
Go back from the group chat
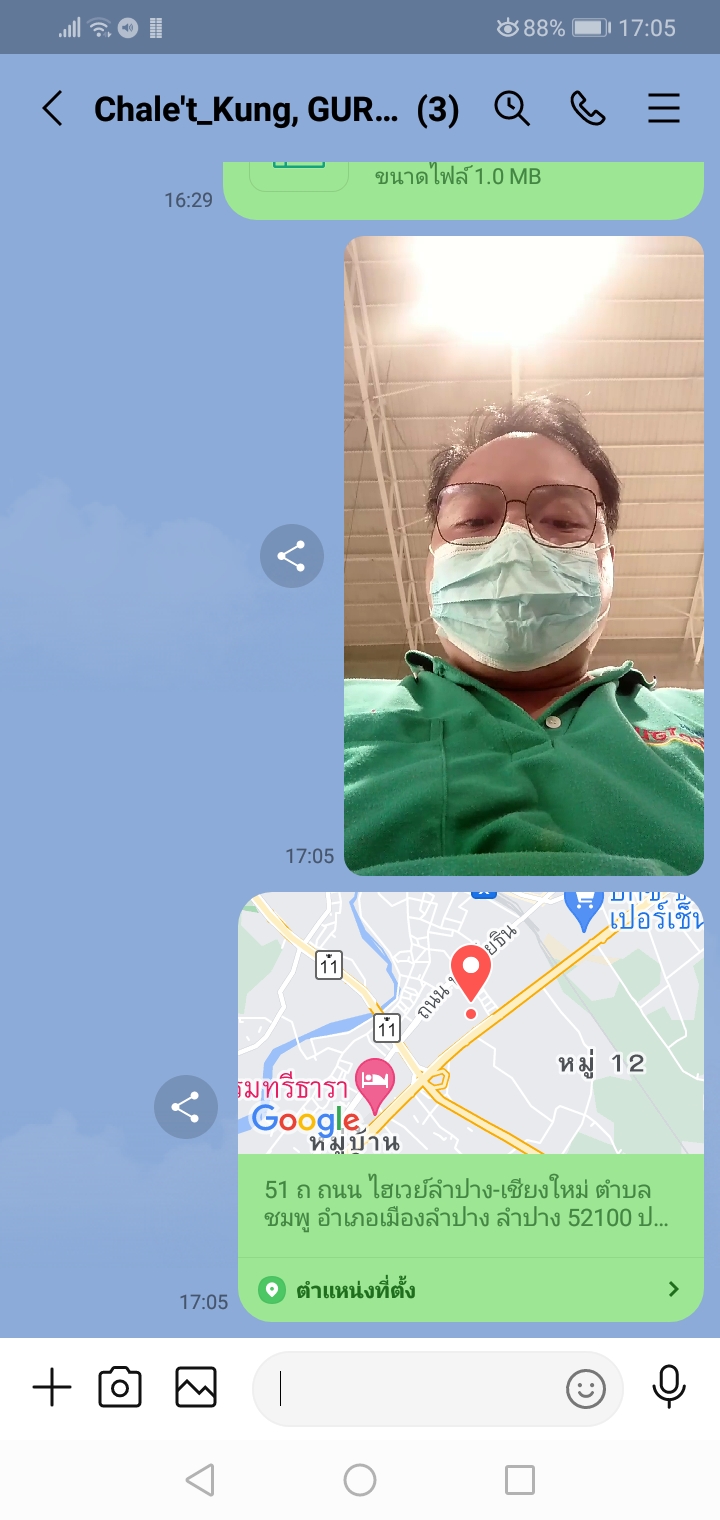[x=52, y=108]
